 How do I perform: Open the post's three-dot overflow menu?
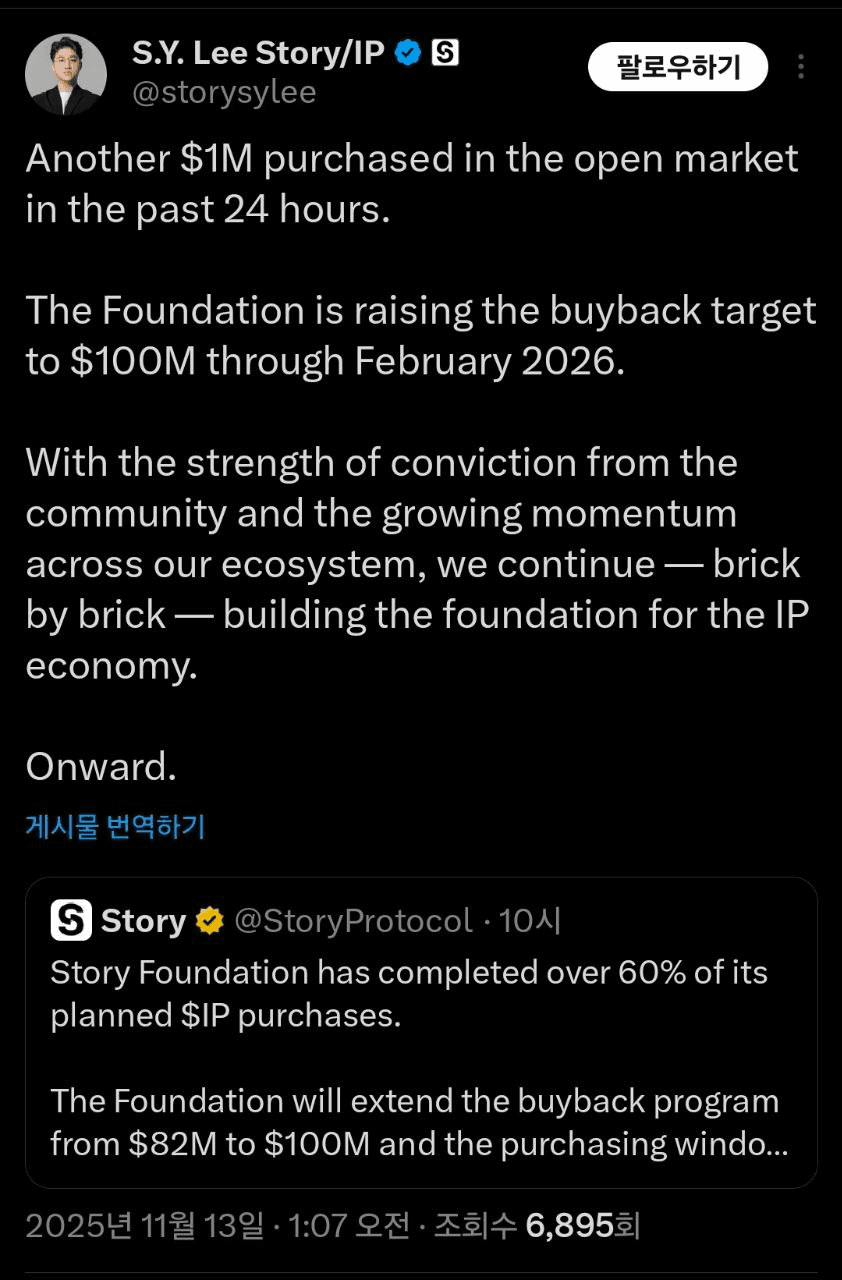coord(801,68)
